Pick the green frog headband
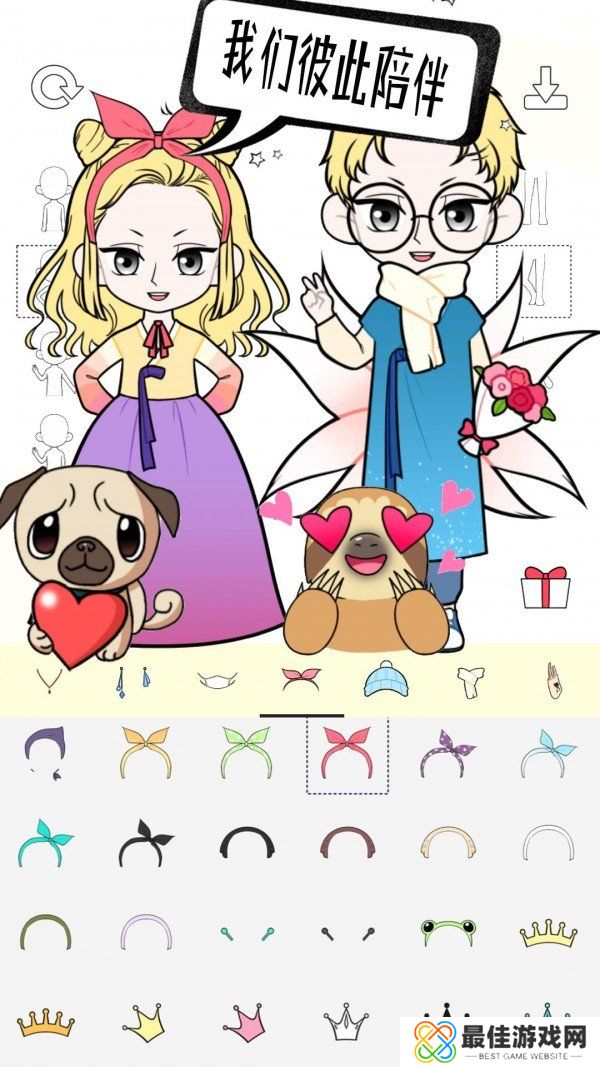 (447, 932)
